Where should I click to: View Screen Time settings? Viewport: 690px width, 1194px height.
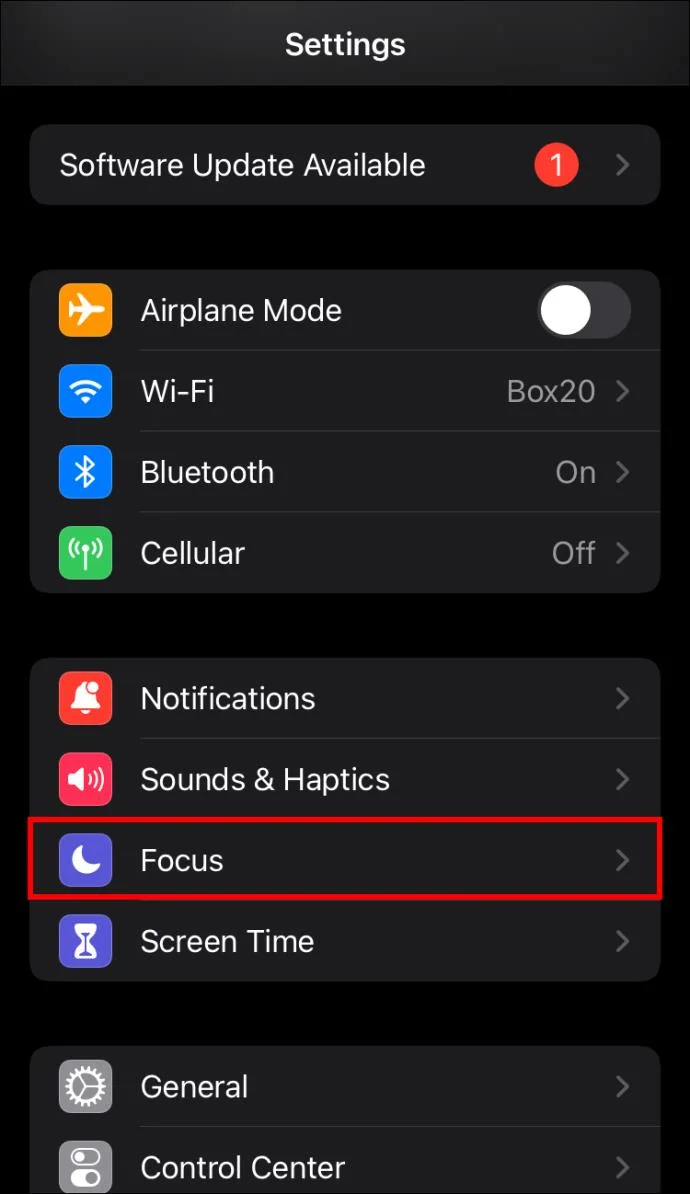[x=344, y=941]
